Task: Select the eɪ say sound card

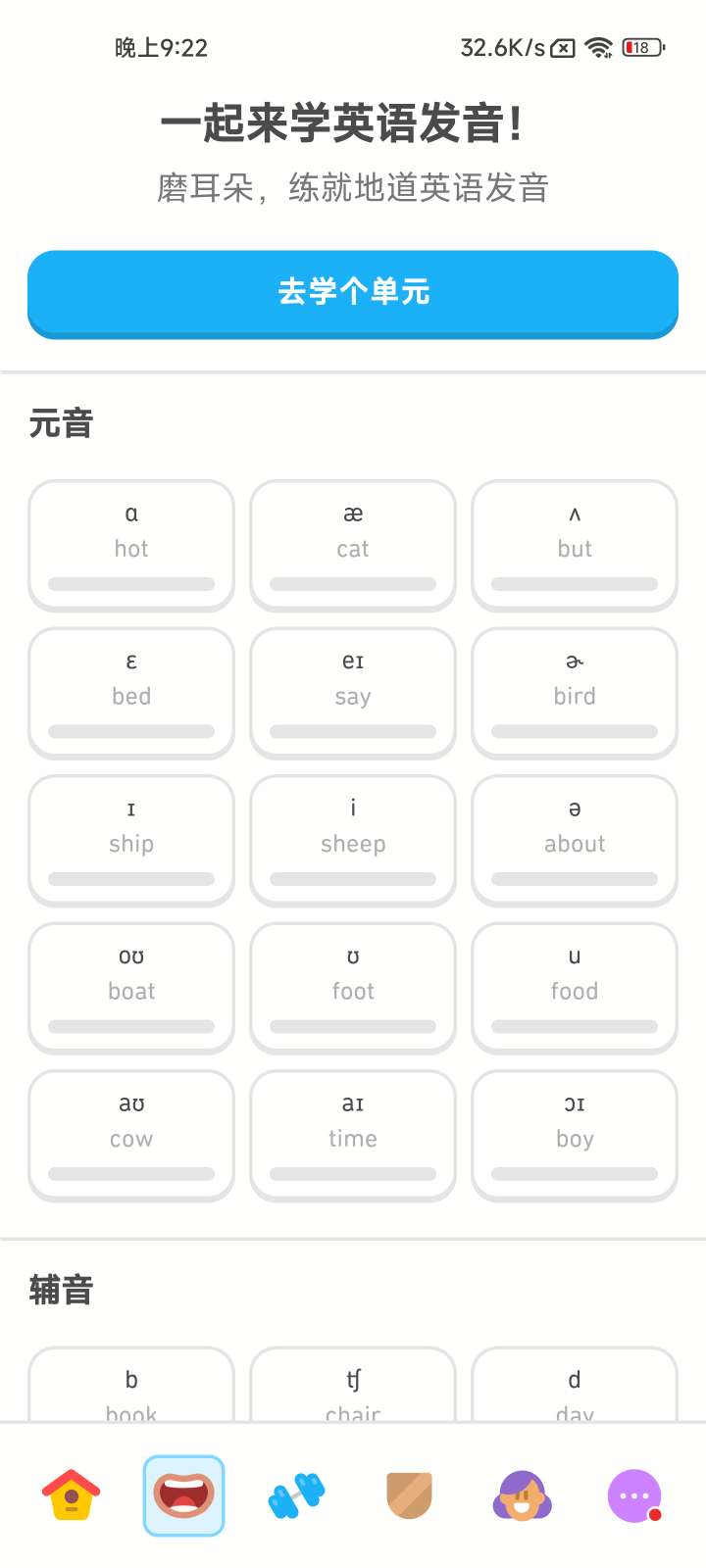Action: coord(353,693)
